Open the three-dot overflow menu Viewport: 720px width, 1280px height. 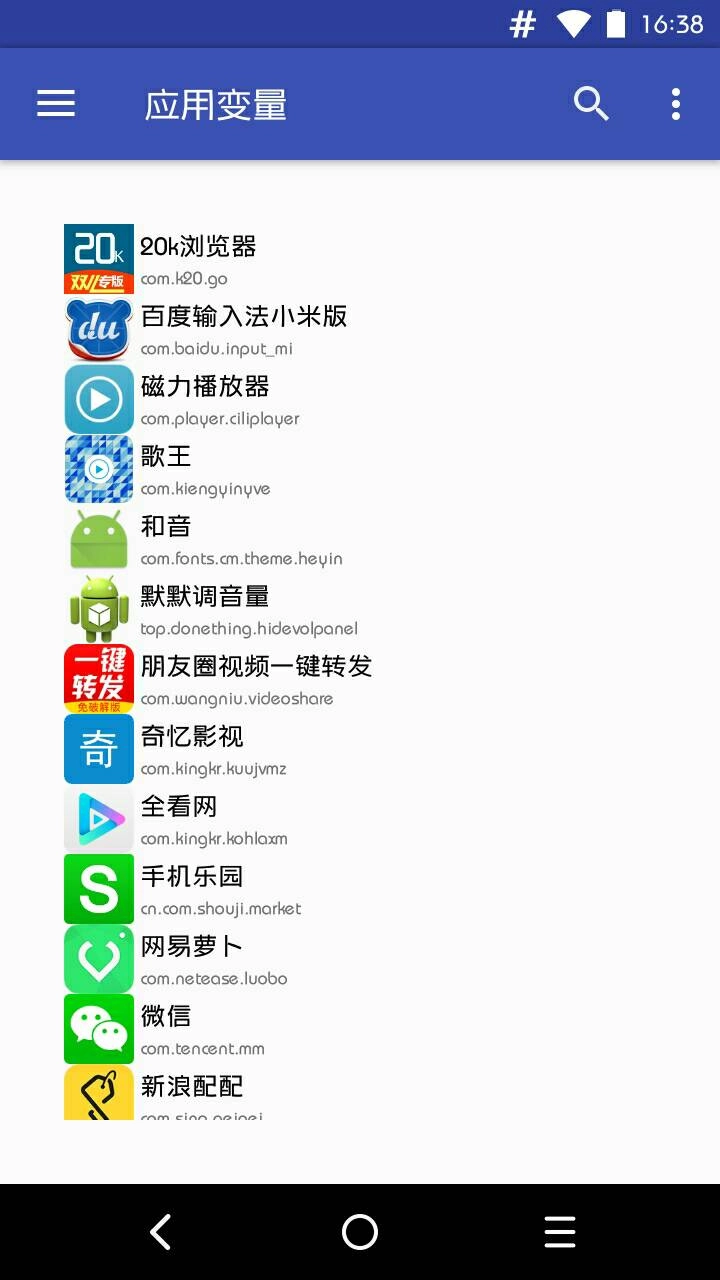(676, 104)
